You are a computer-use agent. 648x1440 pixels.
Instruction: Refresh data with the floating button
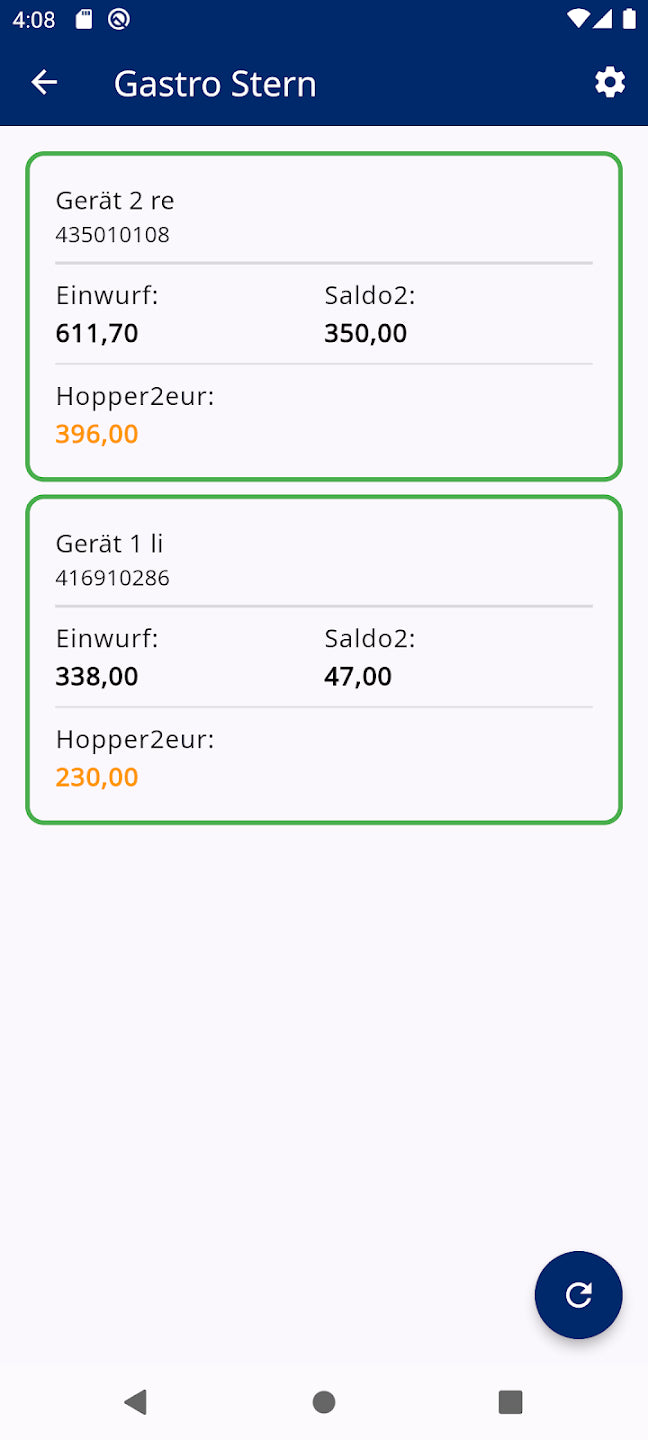click(578, 1295)
